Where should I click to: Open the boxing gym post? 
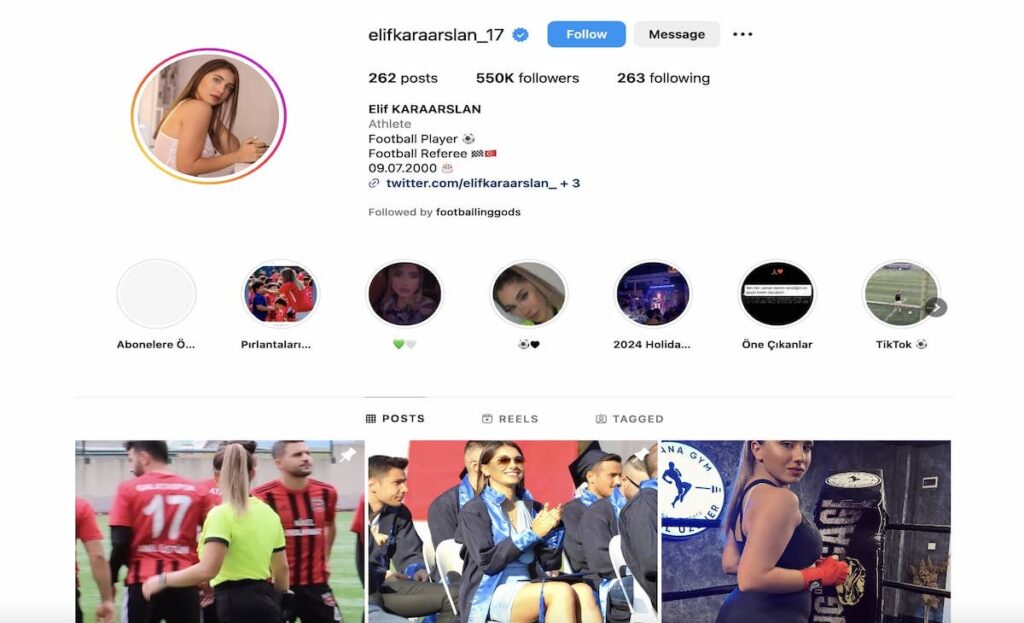[x=805, y=531]
